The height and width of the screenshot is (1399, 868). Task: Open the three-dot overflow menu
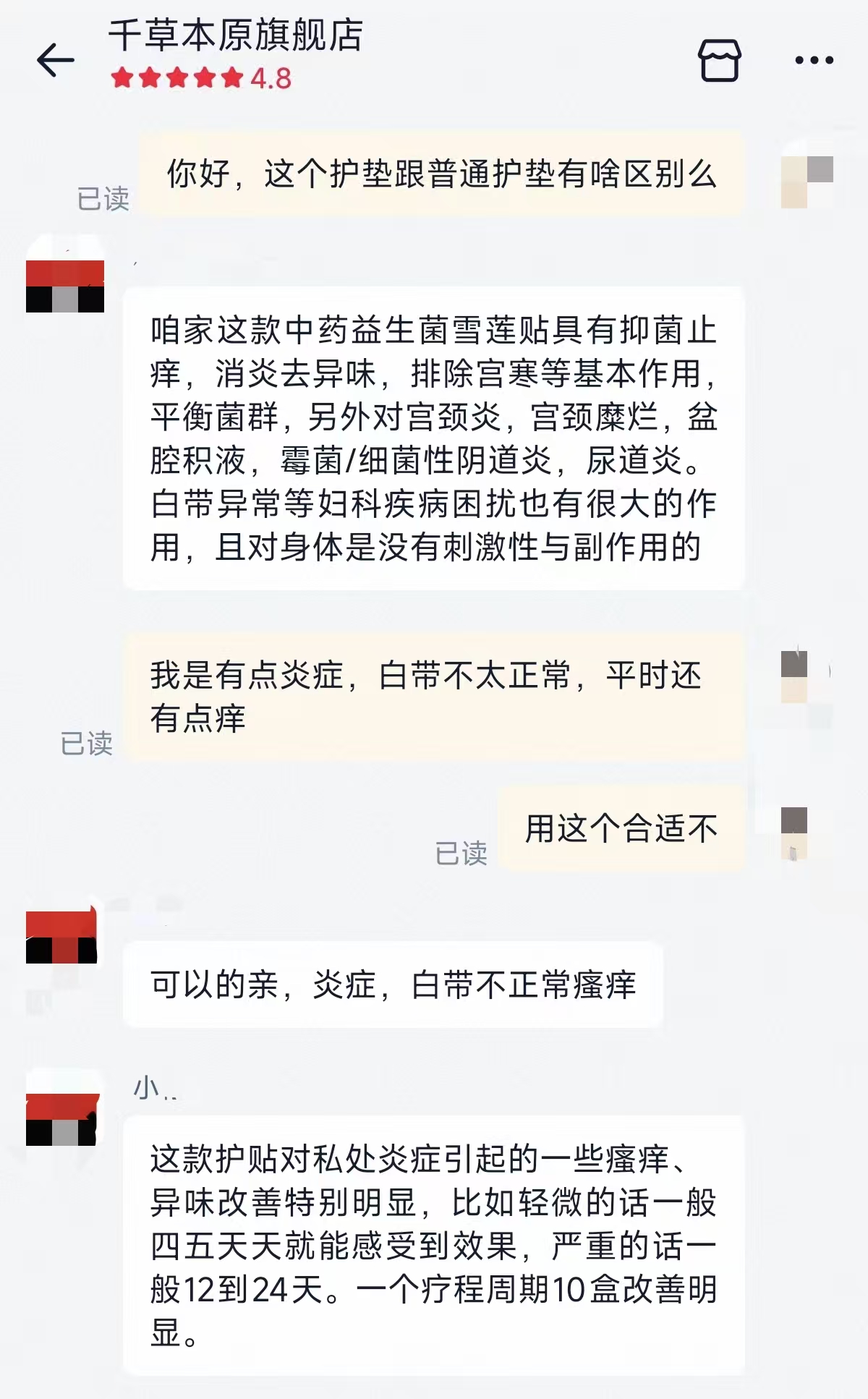pyautogui.click(x=814, y=60)
